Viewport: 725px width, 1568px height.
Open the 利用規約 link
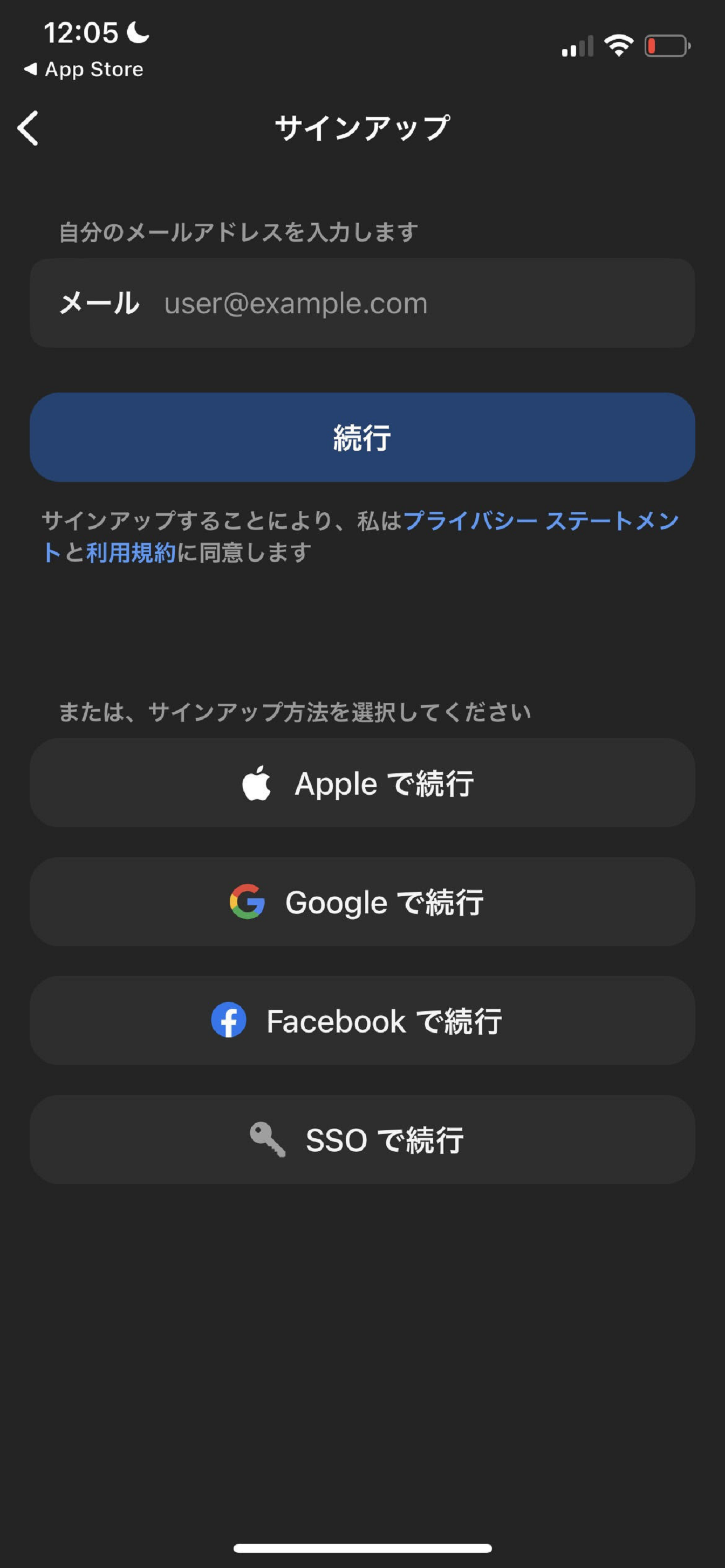[130, 553]
